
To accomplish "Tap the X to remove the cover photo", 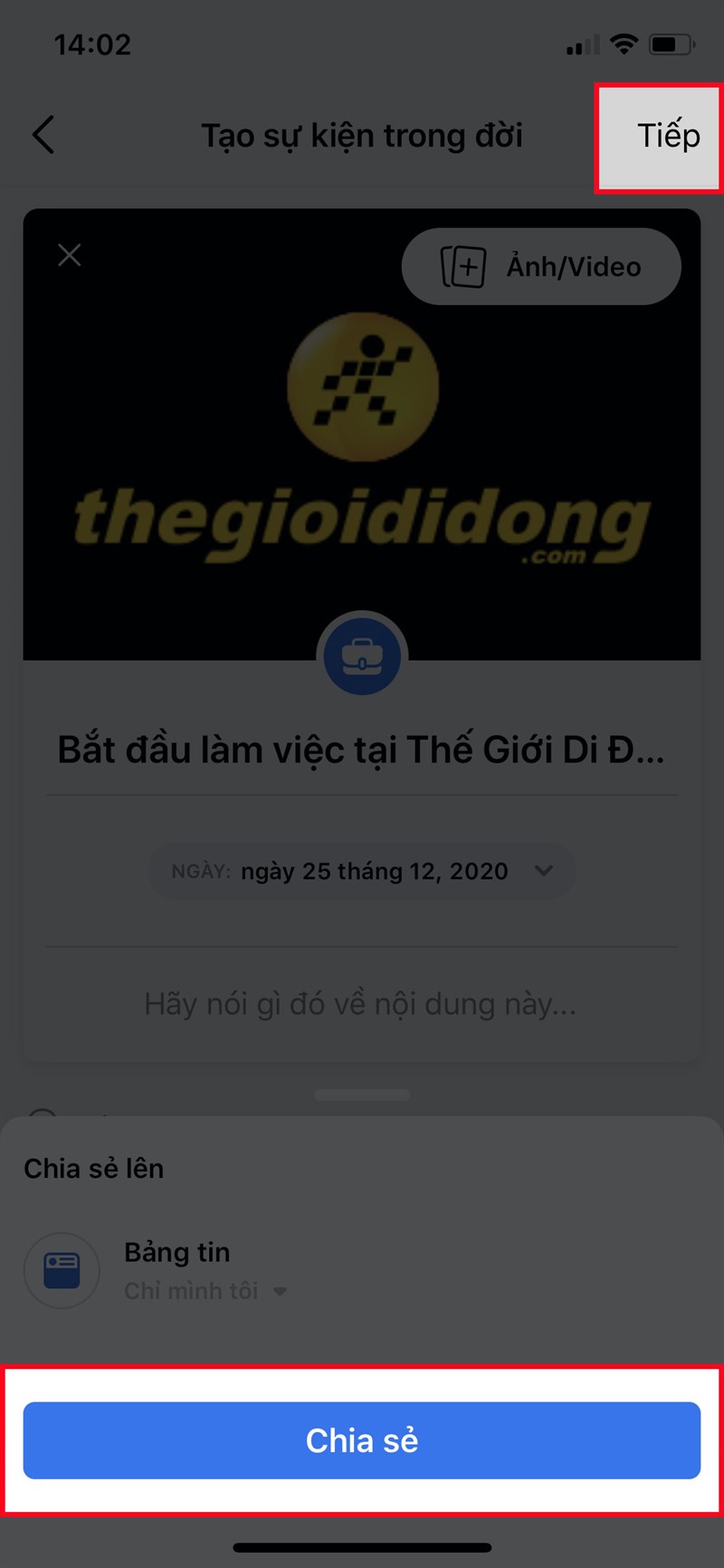I will pyautogui.click(x=69, y=254).
